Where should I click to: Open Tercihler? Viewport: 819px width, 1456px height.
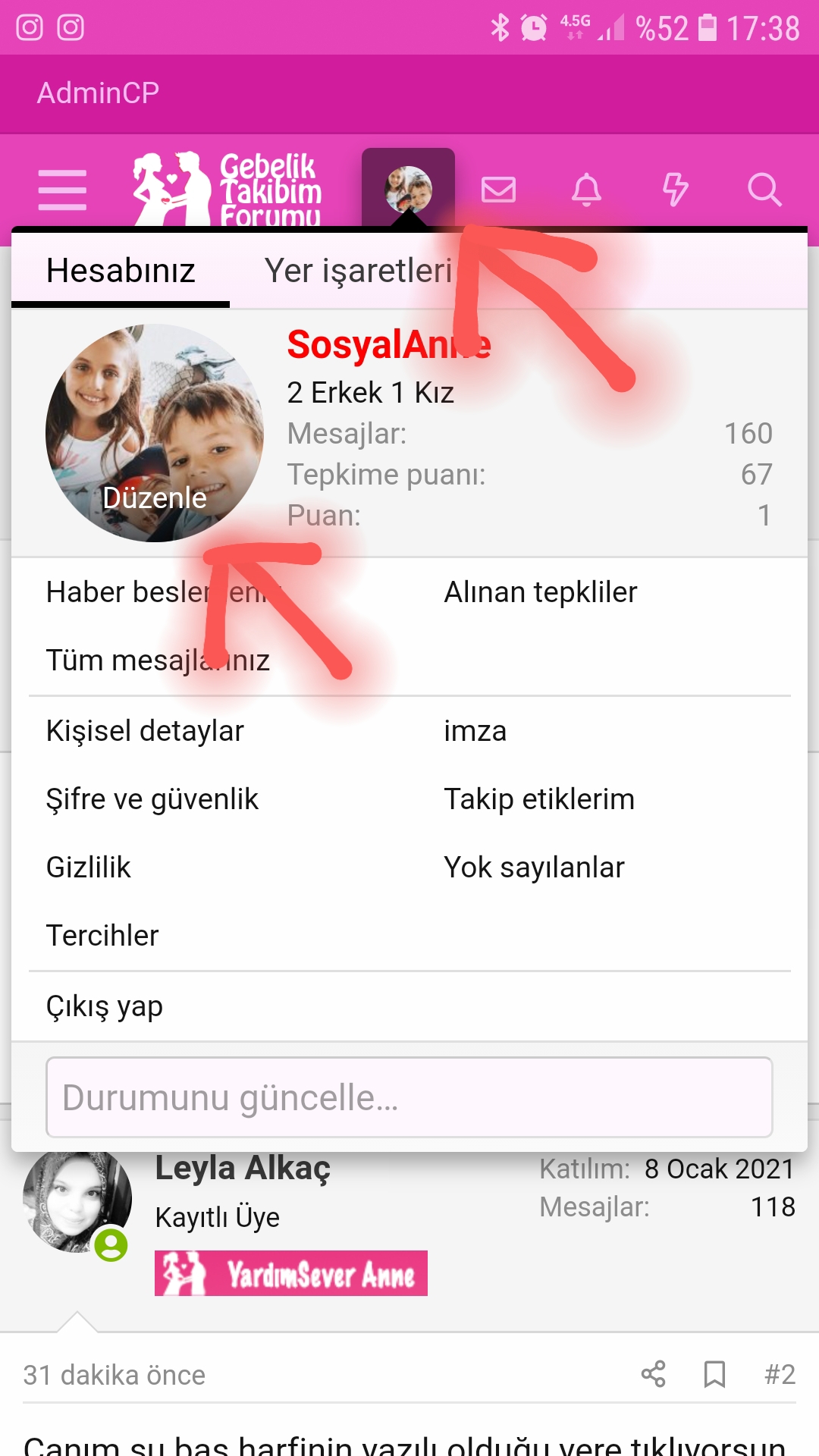click(x=102, y=936)
